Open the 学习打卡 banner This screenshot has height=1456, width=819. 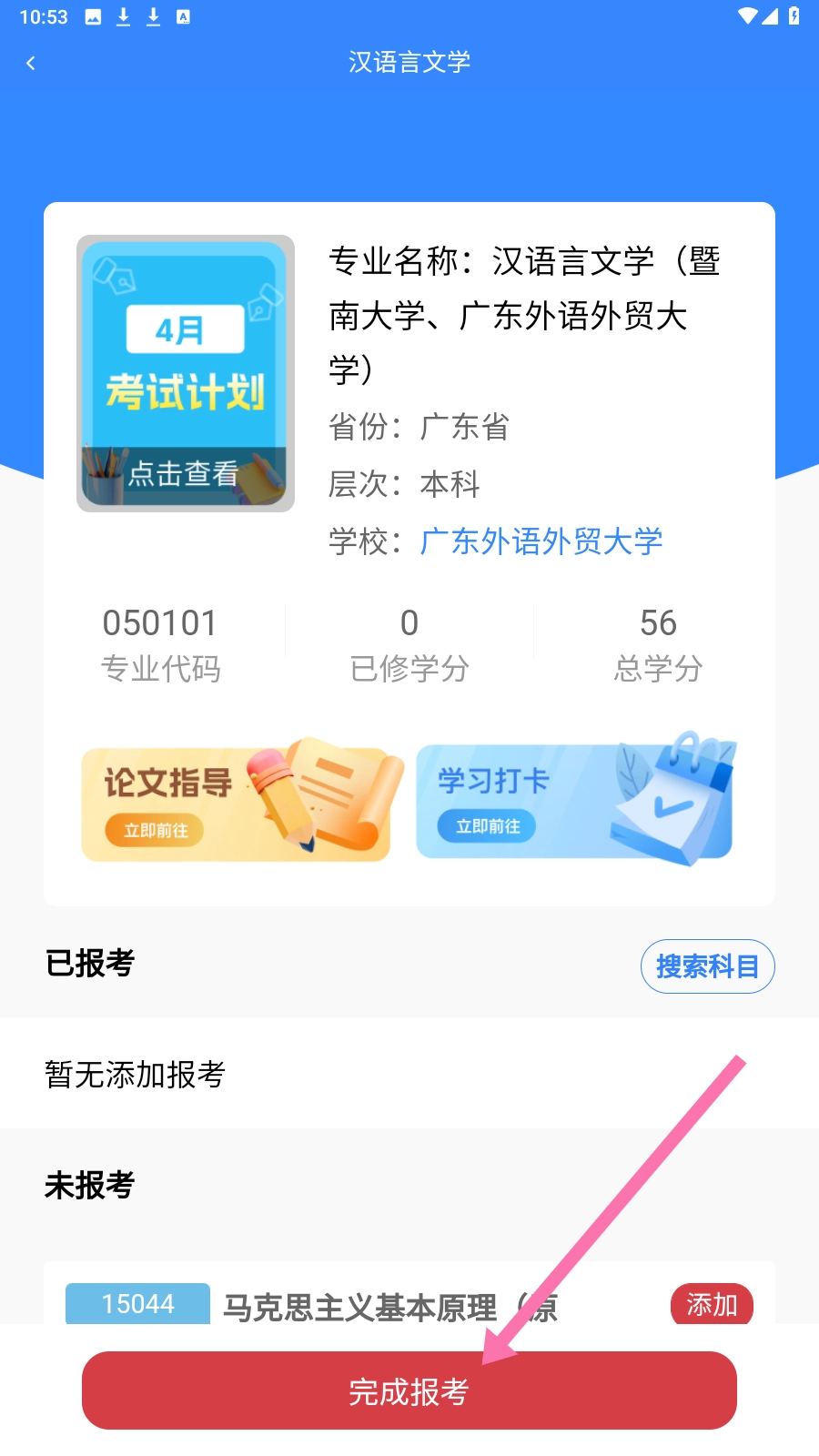(x=575, y=802)
